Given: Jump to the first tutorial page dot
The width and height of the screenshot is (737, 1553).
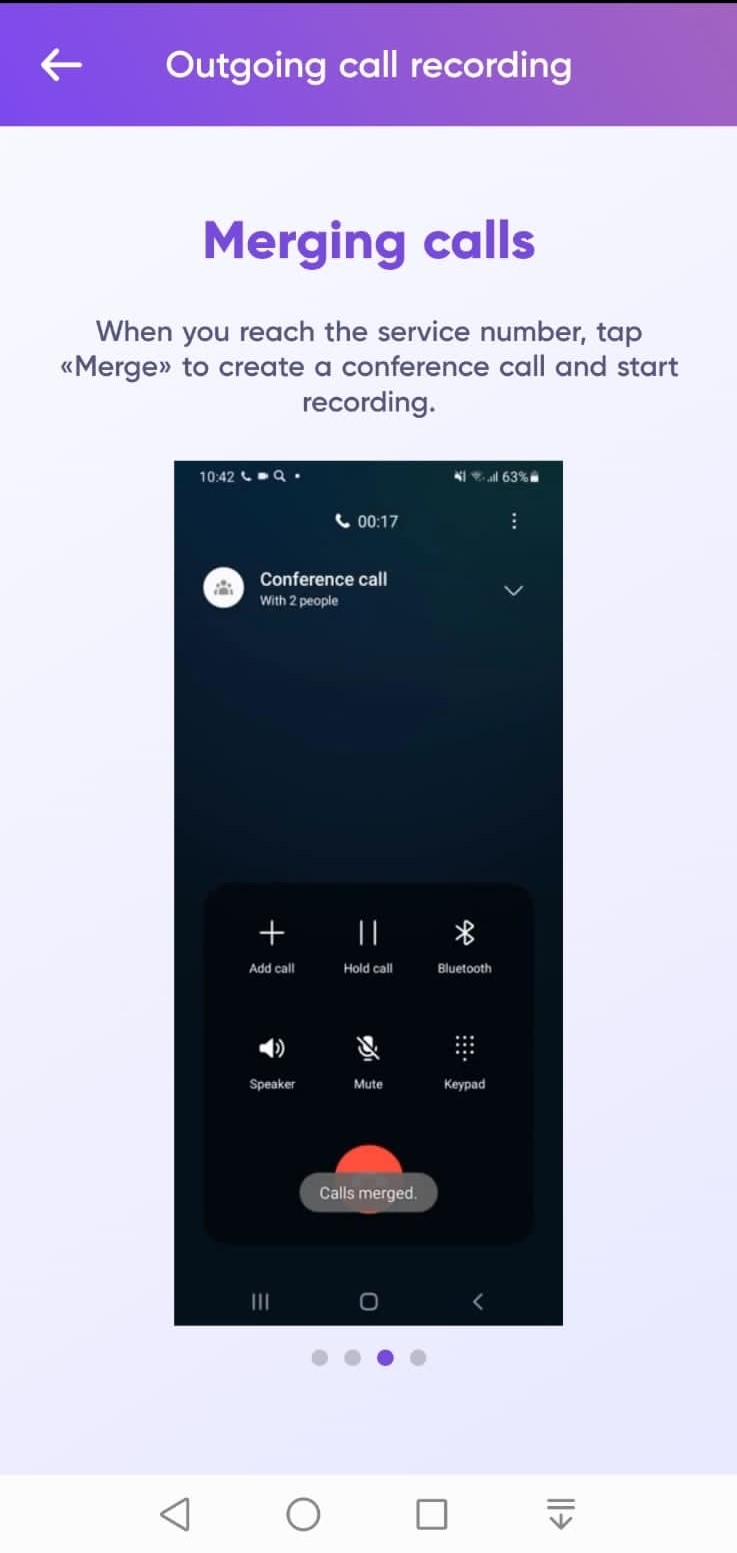Looking at the screenshot, I should pyautogui.click(x=320, y=1357).
